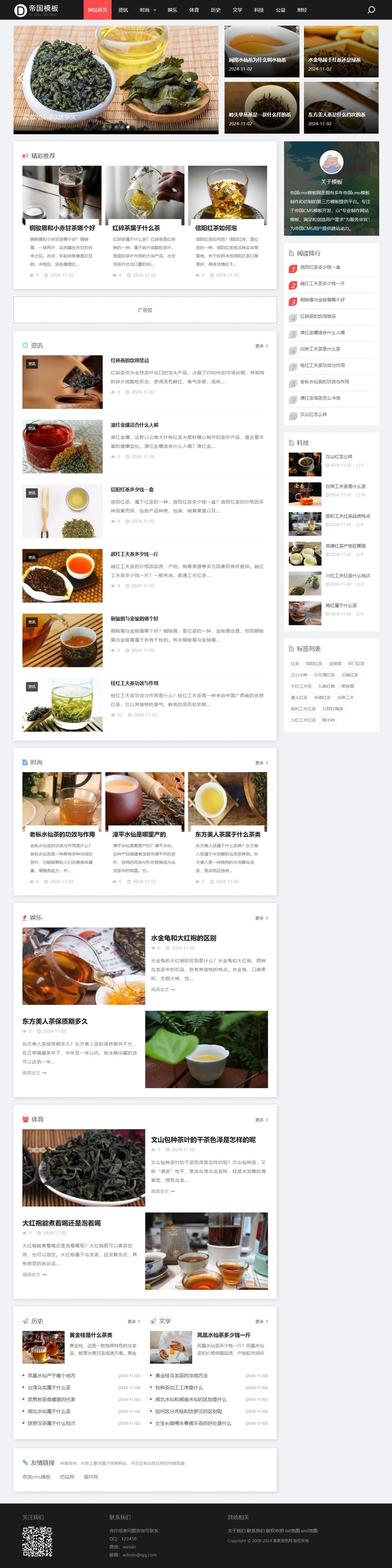Screen dimensions: 392x1568
Task: Open the 漳平水仙是哪里产的 card
Action: click(x=139, y=834)
